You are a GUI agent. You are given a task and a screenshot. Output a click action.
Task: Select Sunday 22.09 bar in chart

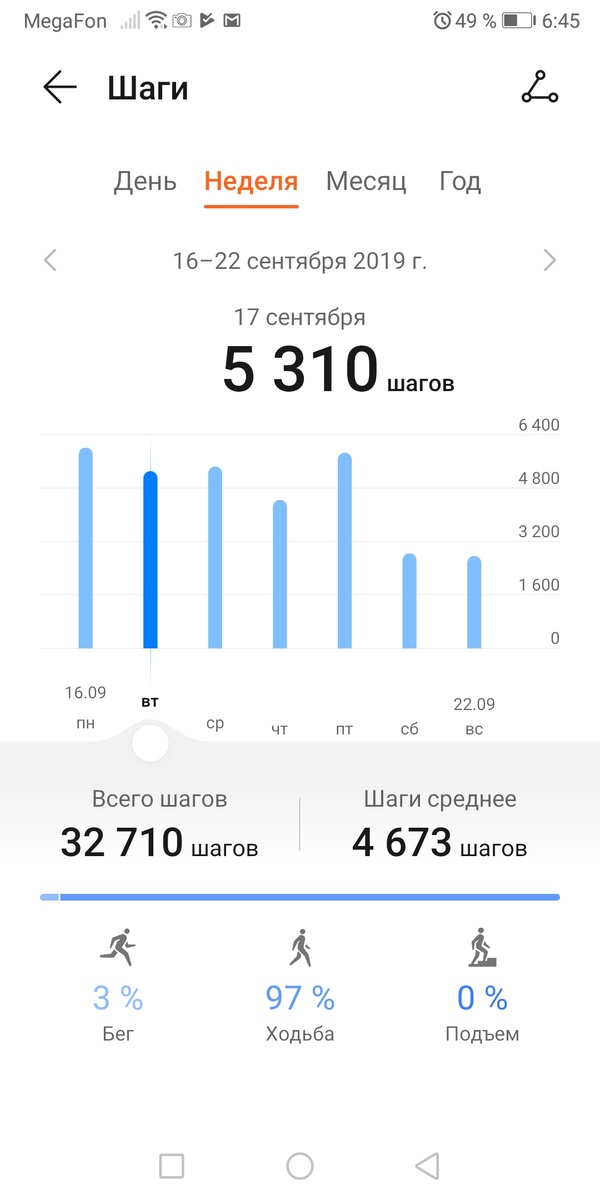[x=474, y=602]
